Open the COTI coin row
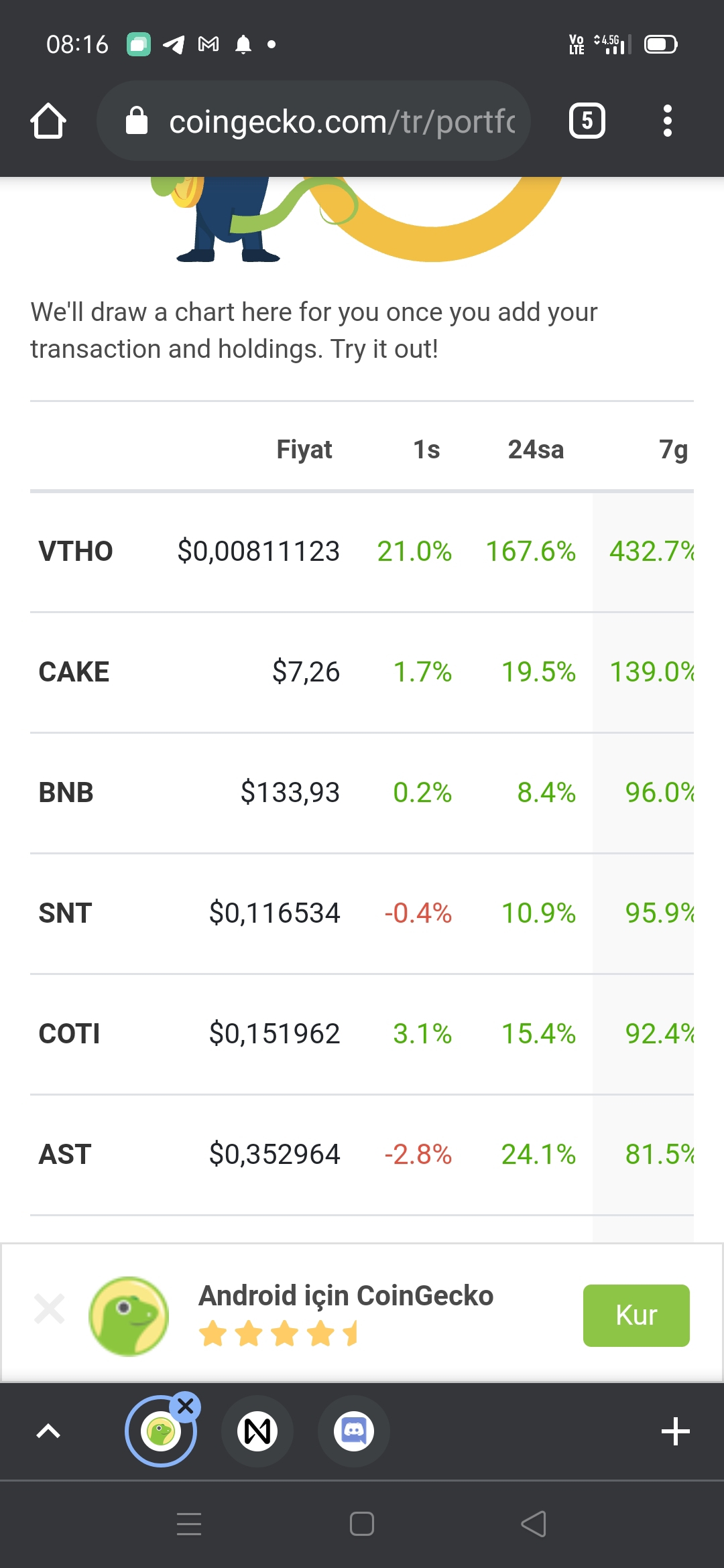This screenshot has width=724, height=1568. (x=362, y=1034)
